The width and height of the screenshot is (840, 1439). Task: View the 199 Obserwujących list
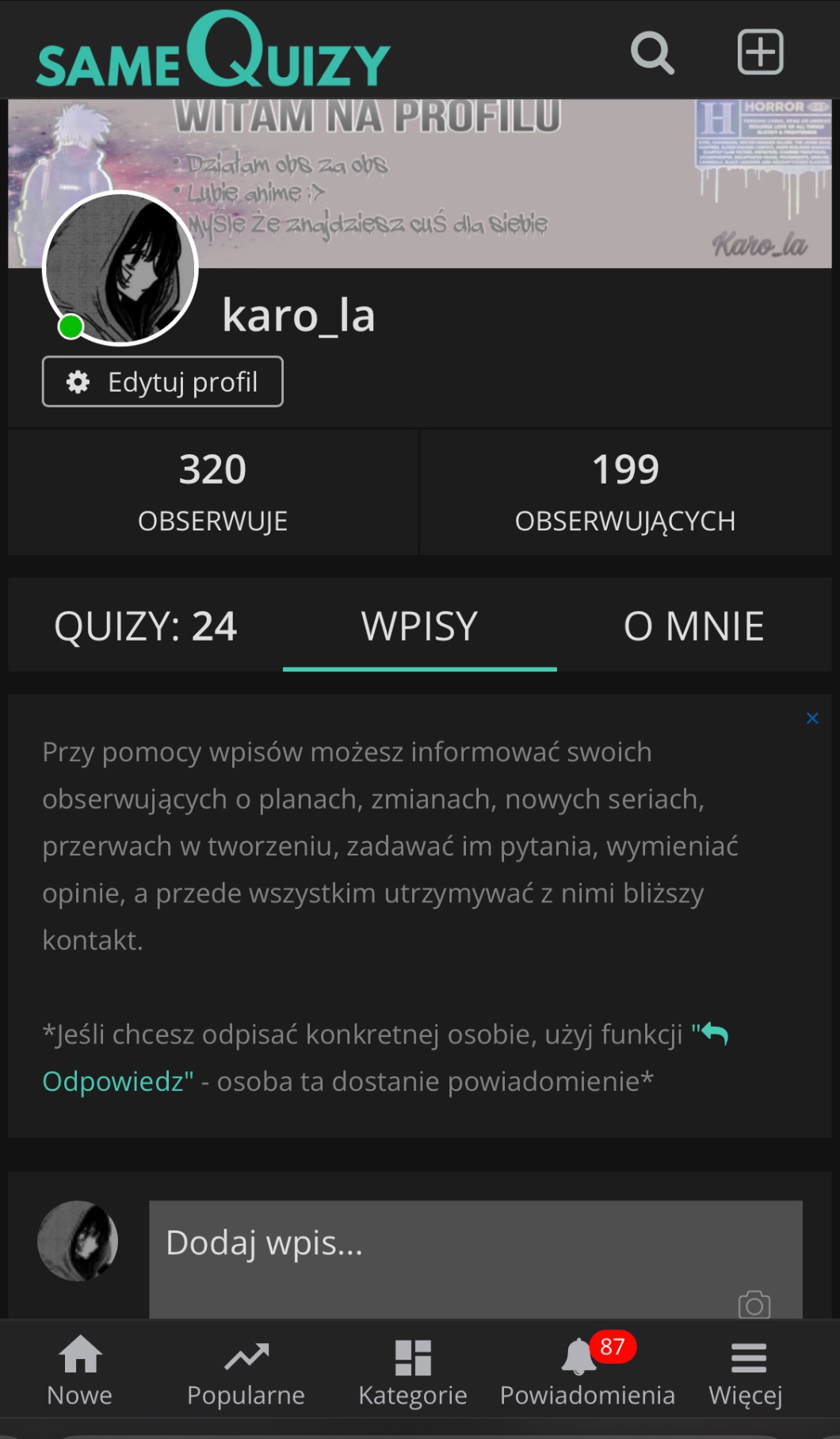pyautogui.click(x=625, y=491)
